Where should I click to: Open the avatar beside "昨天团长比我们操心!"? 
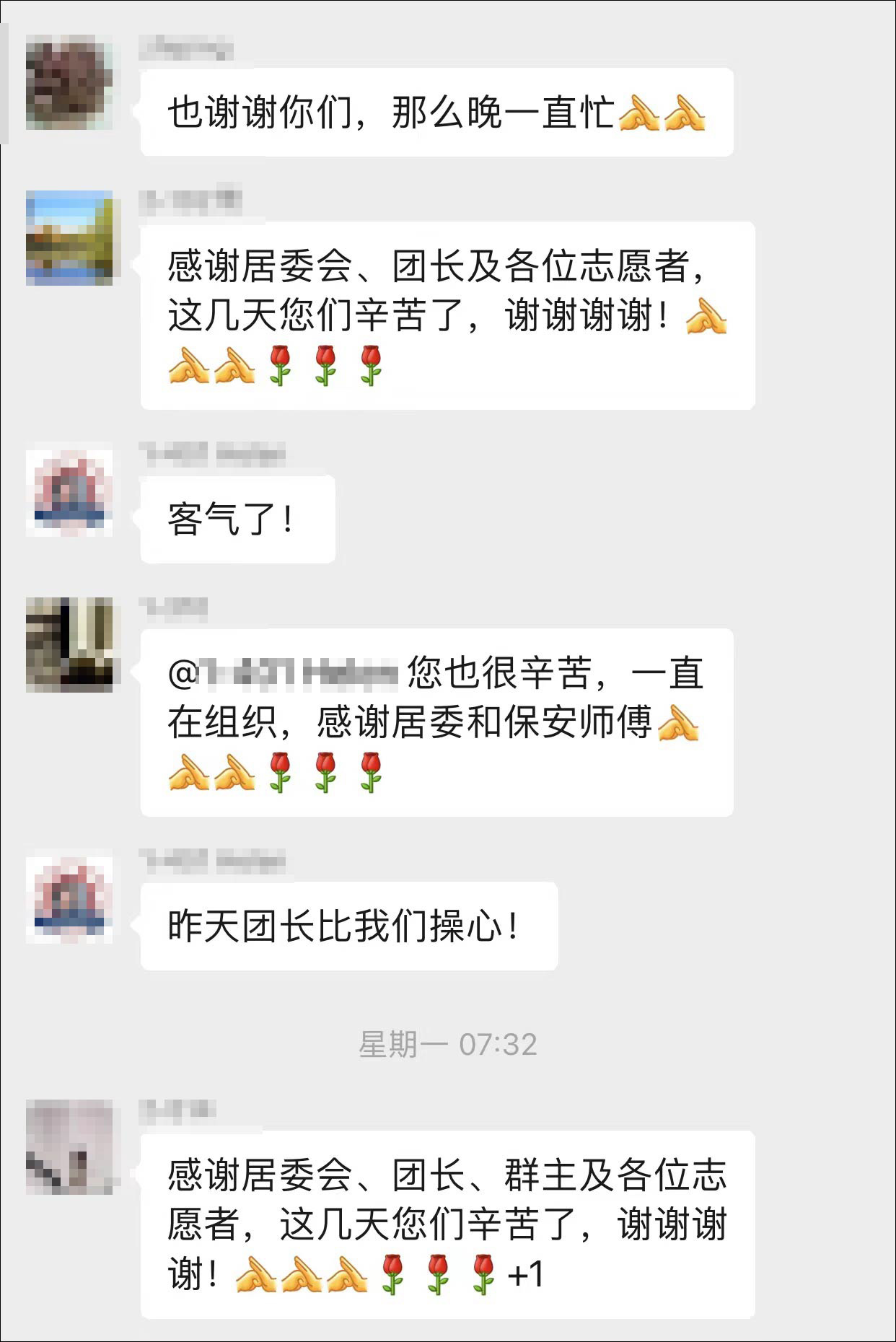[69, 898]
